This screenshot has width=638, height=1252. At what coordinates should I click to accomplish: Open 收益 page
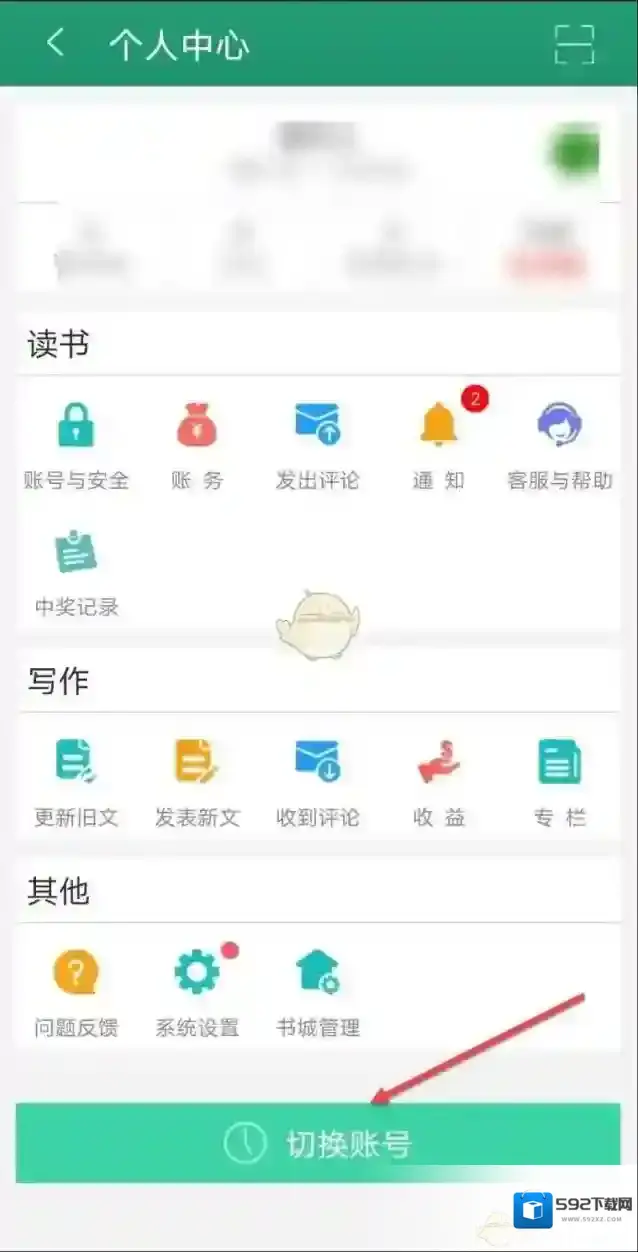click(438, 783)
